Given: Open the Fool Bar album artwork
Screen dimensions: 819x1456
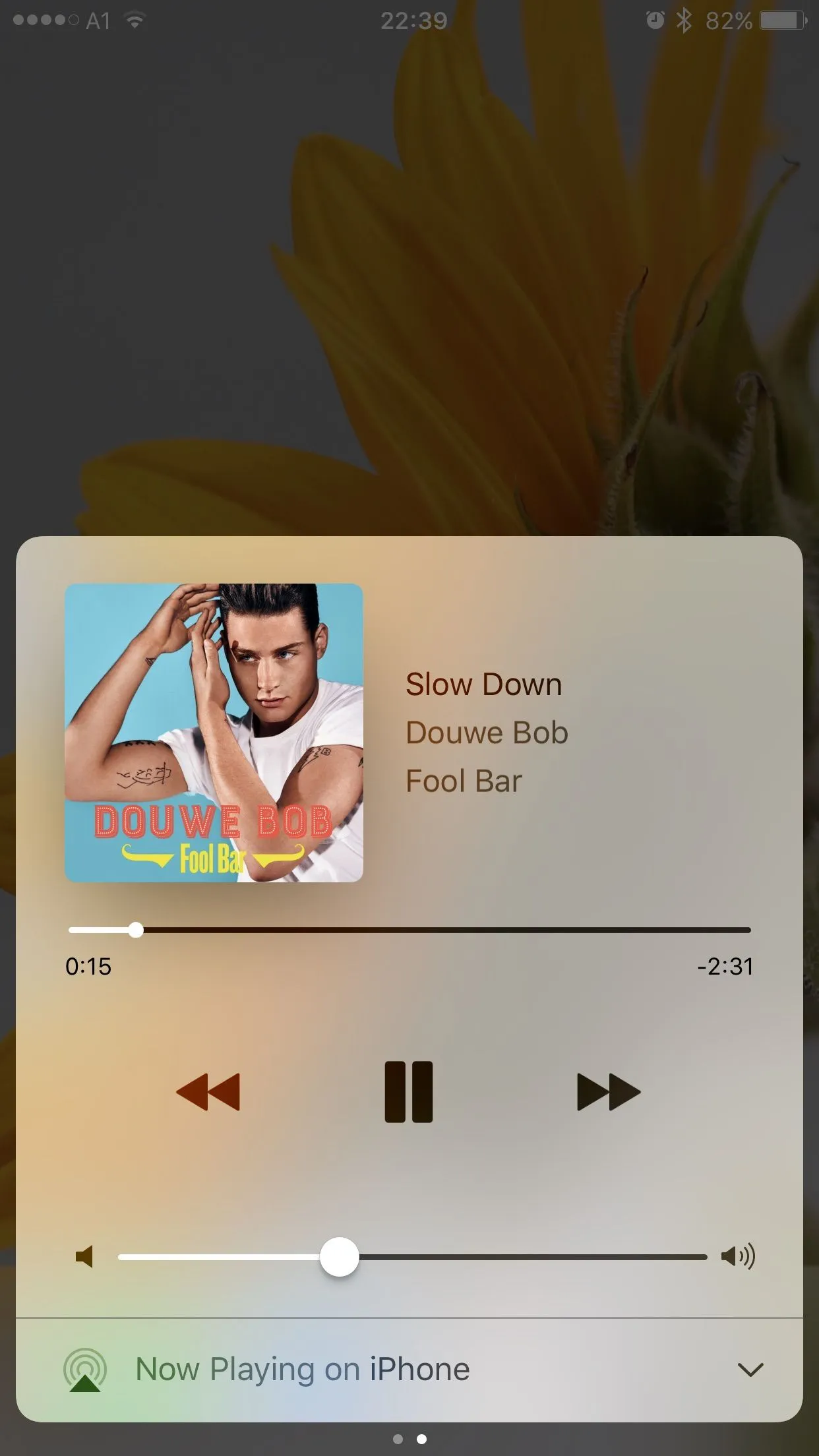Looking at the screenshot, I should 214,733.
